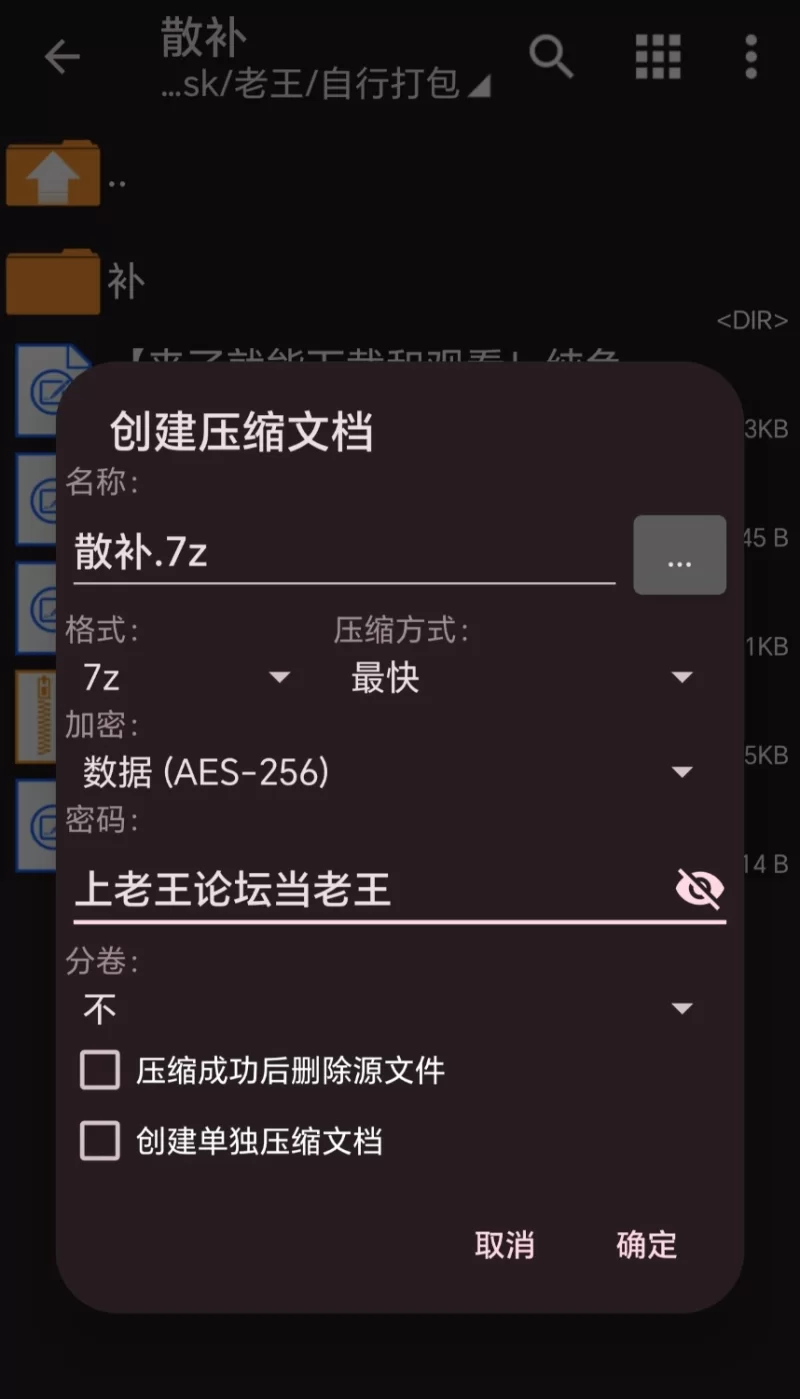The width and height of the screenshot is (800, 1399).
Task: Confirm archive creation with 确定
Action: (x=646, y=1245)
